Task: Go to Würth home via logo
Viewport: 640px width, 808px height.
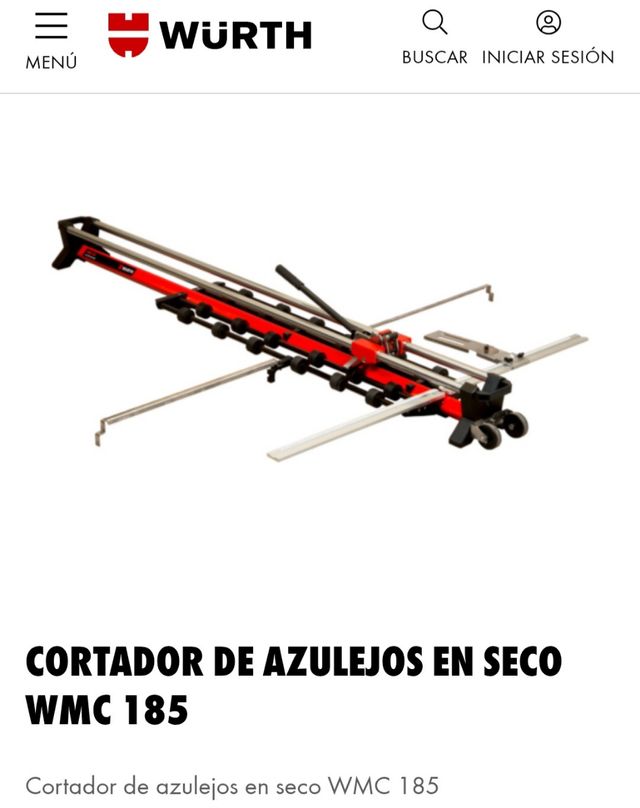Action: [210, 35]
